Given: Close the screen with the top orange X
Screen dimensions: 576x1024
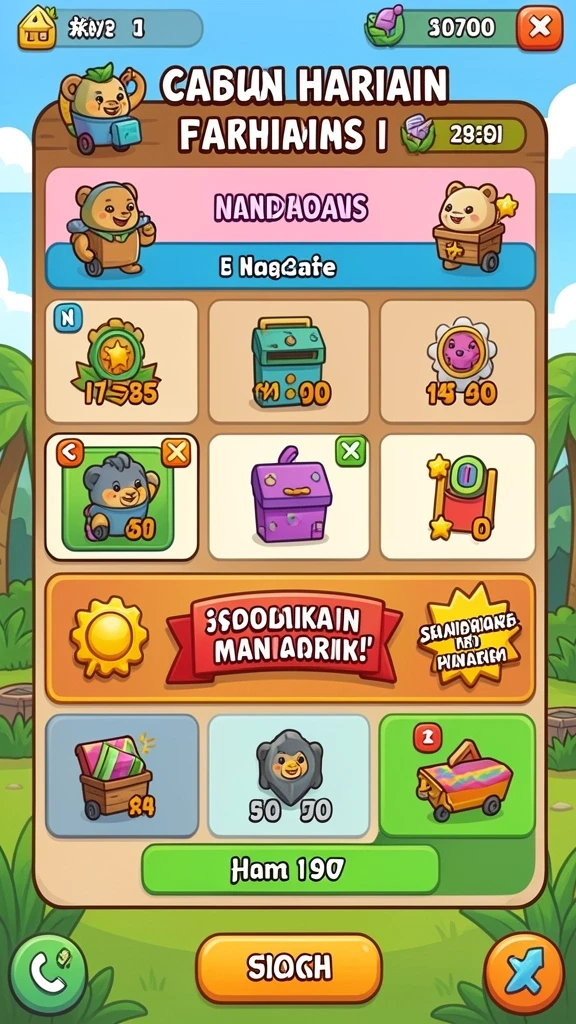Looking at the screenshot, I should click(539, 28).
